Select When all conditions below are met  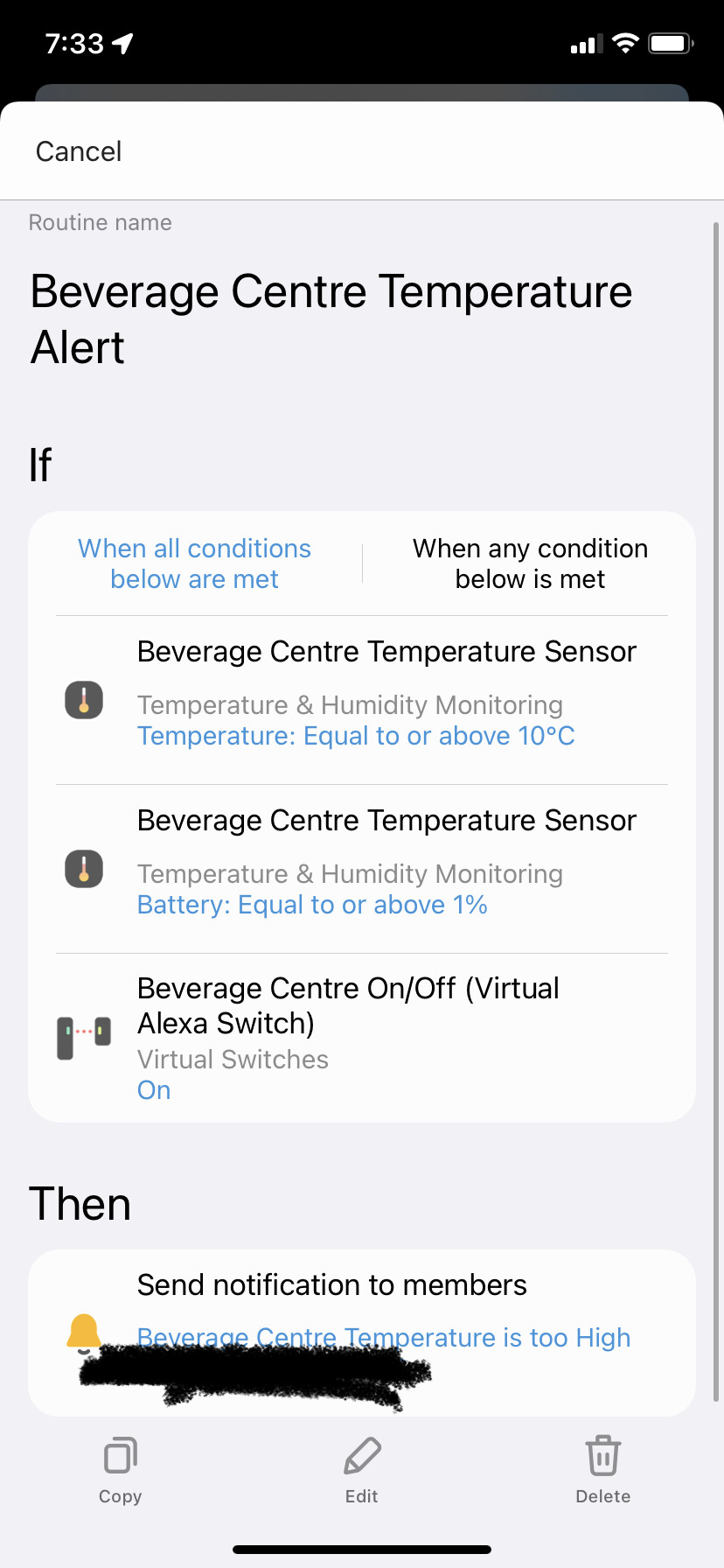click(x=194, y=563)
